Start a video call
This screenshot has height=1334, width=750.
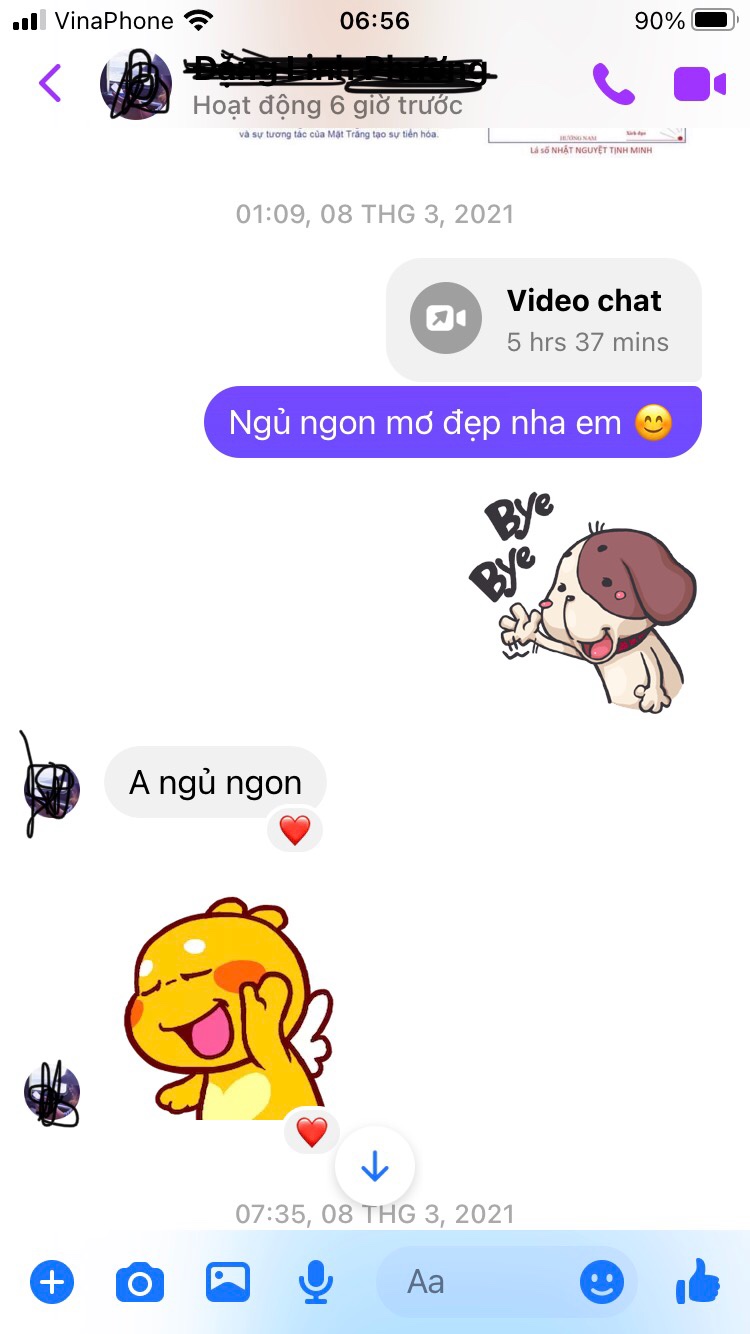[699, 84]
